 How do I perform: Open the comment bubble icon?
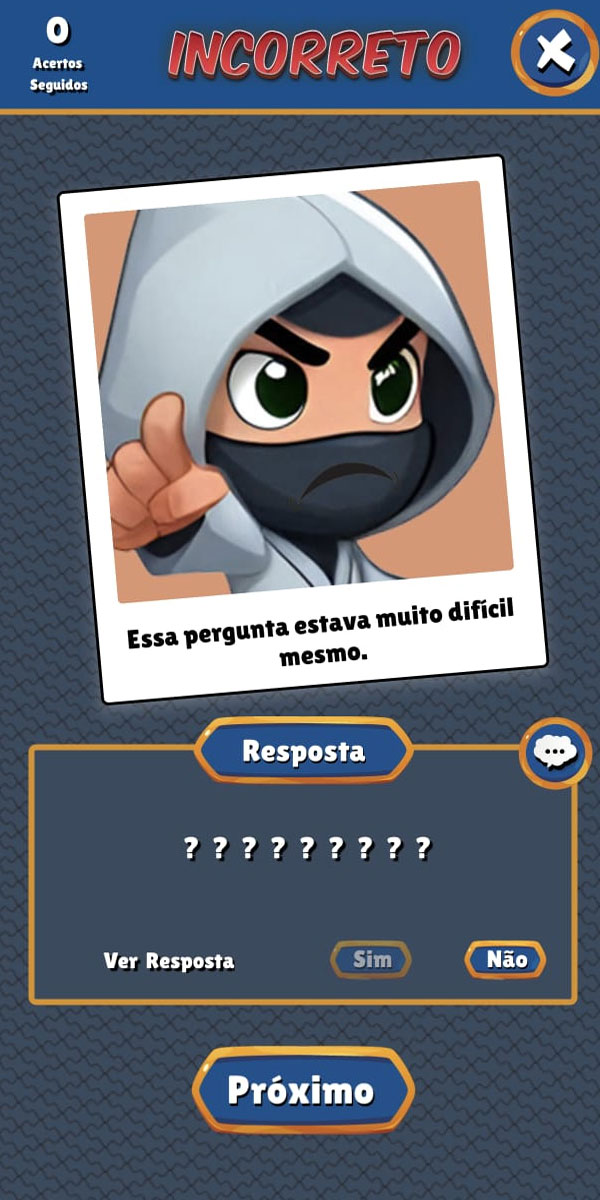(554, 751)
